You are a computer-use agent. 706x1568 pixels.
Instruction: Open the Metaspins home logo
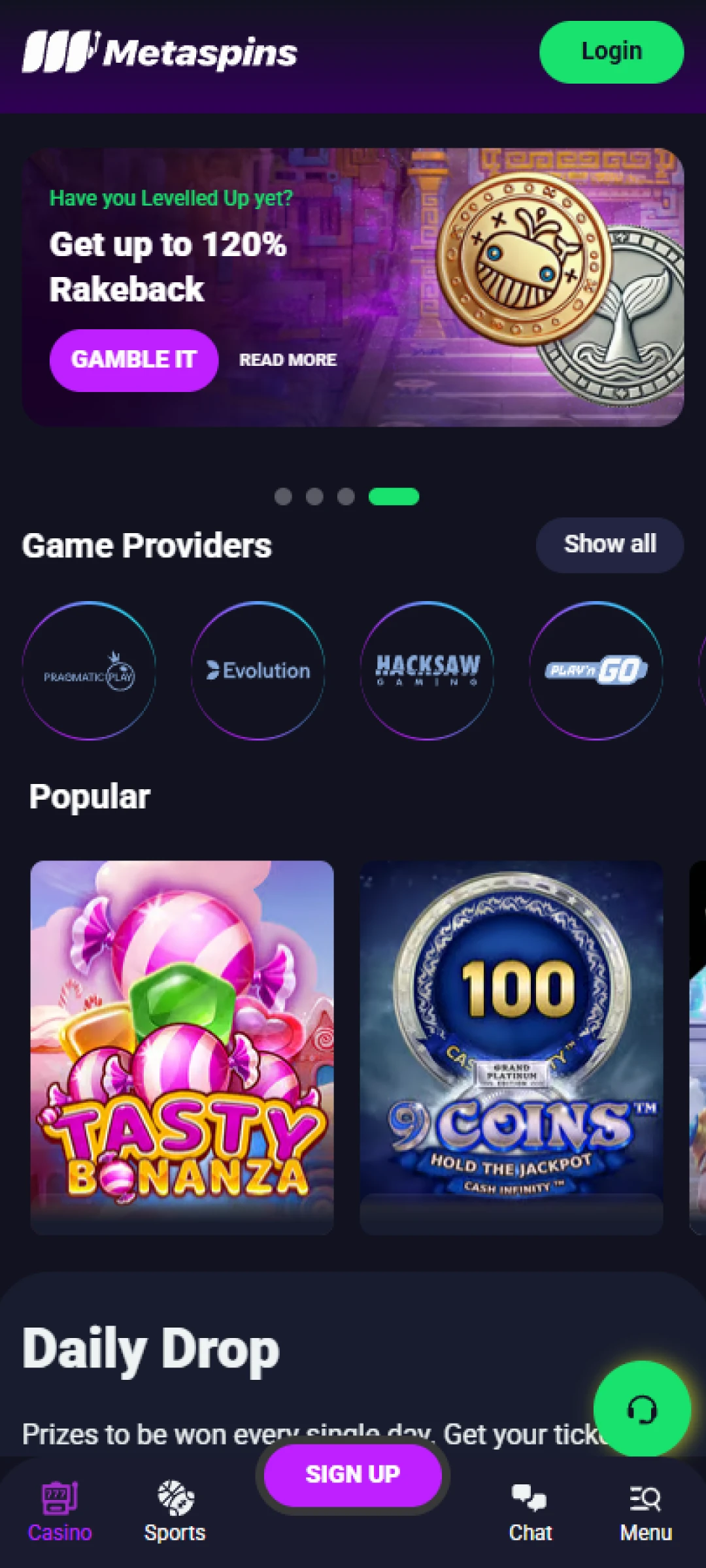(160, 52)
